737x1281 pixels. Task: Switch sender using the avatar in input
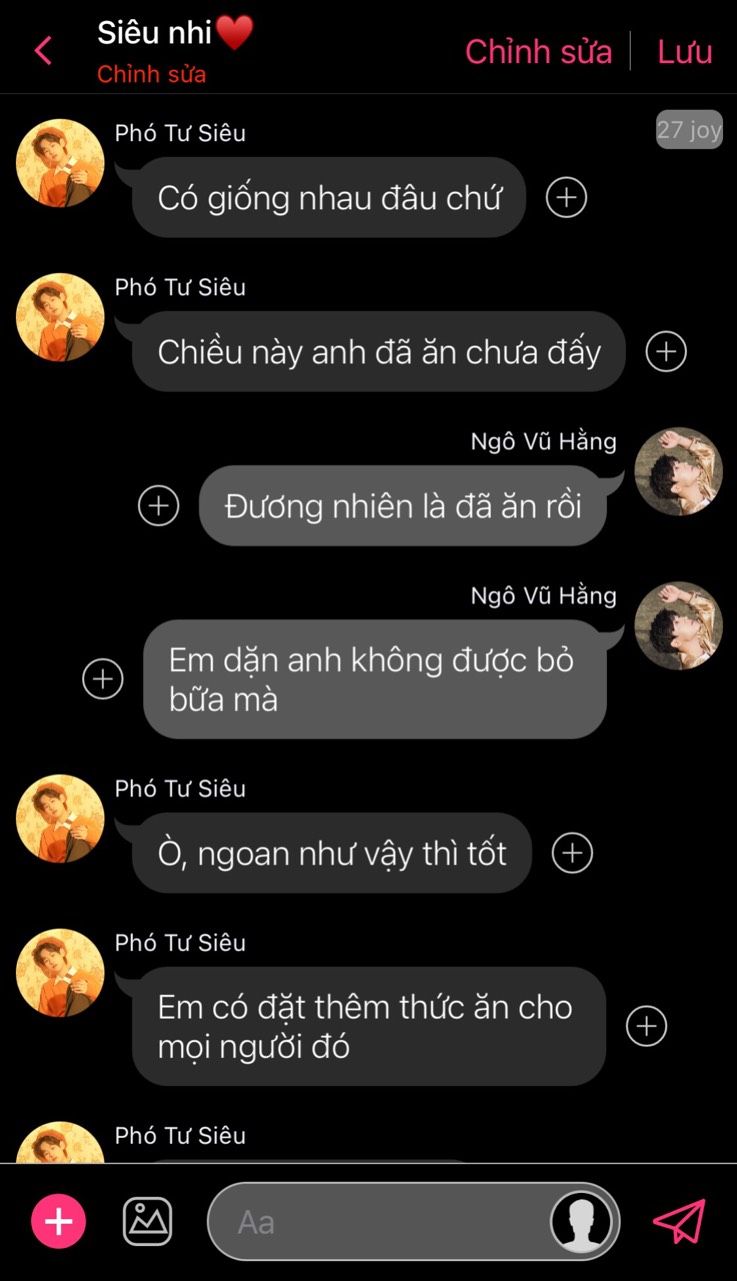(x=581, y=1221)
